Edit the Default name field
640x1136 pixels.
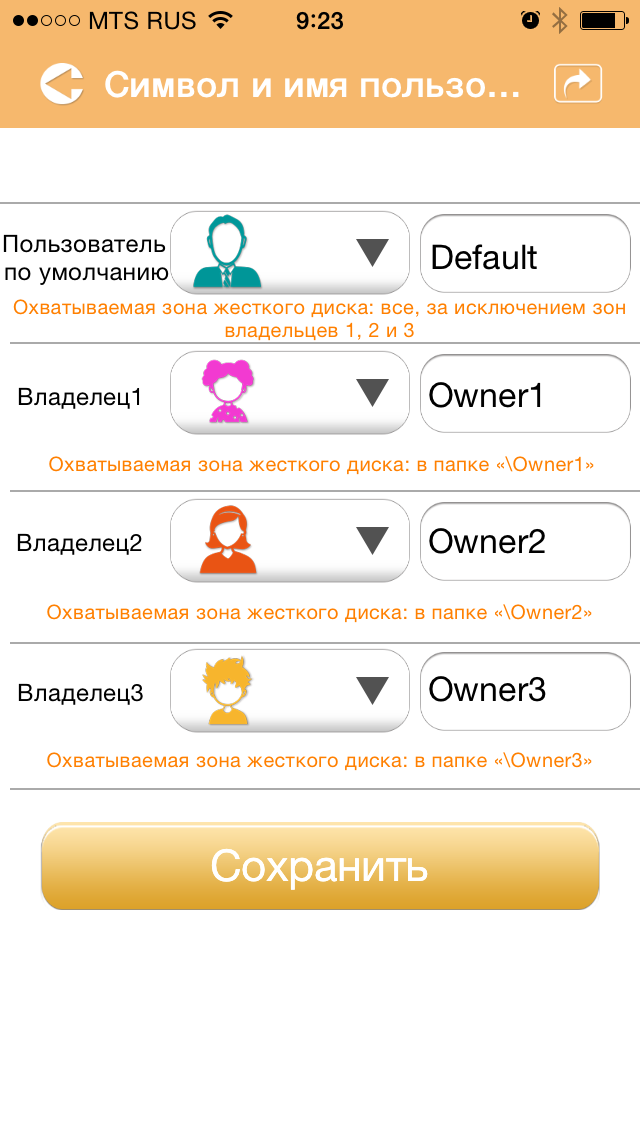525,257
